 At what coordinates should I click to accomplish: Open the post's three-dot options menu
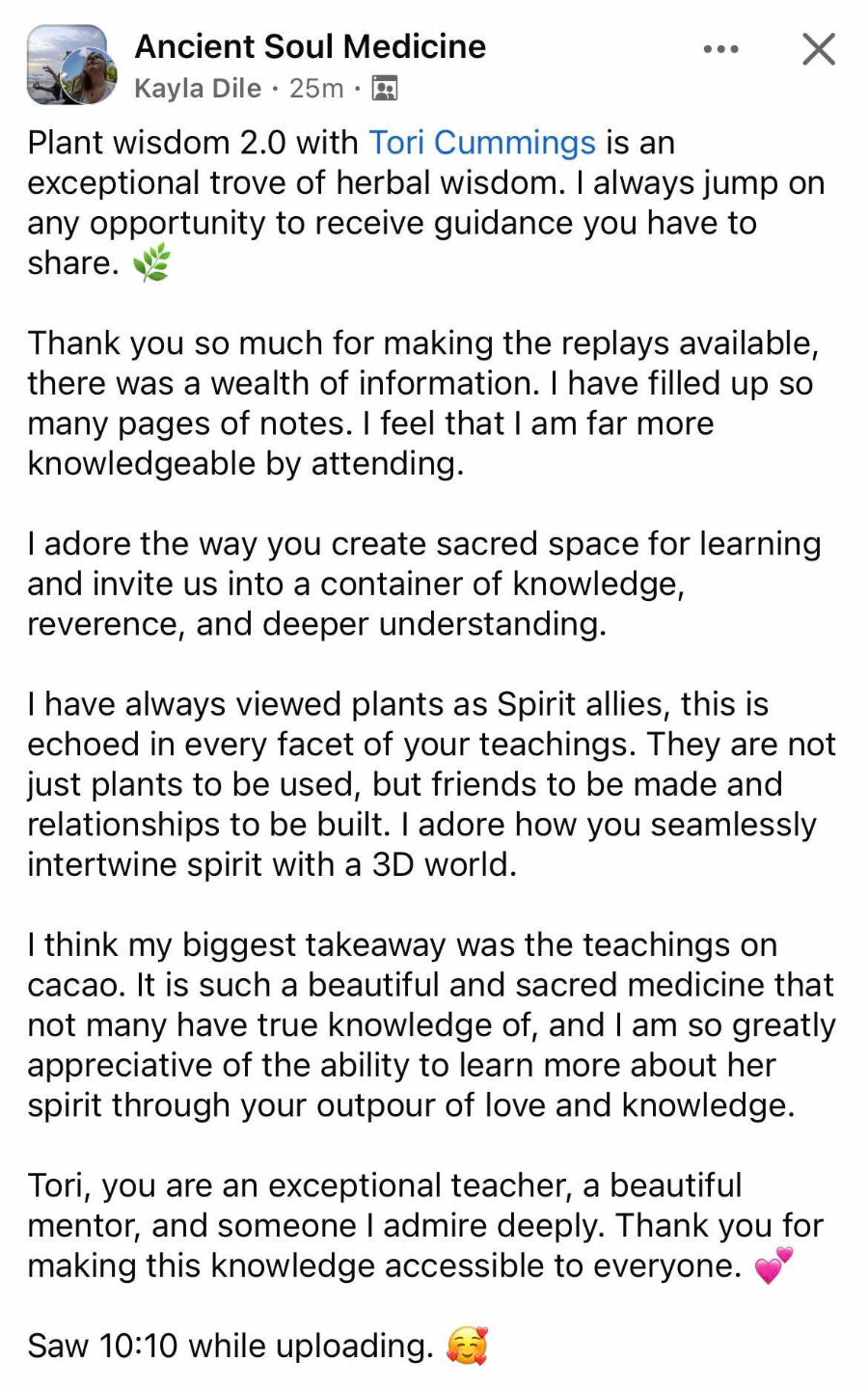coord(721,49)
